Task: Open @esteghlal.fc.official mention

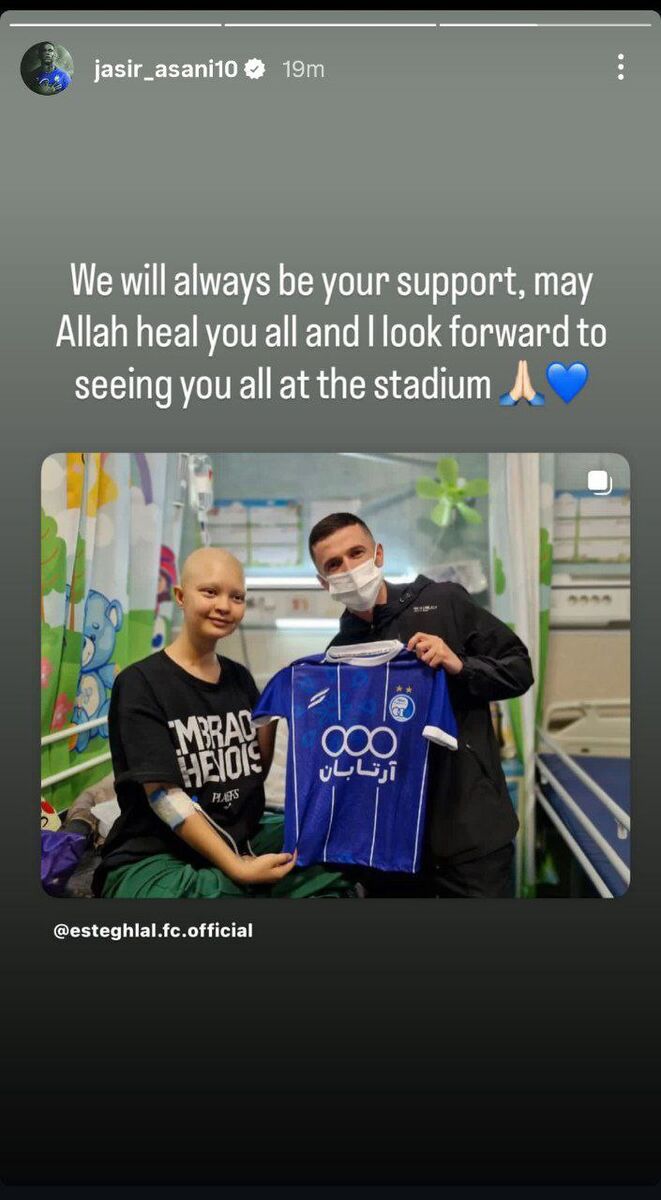Action: click(x=153, y=930)
